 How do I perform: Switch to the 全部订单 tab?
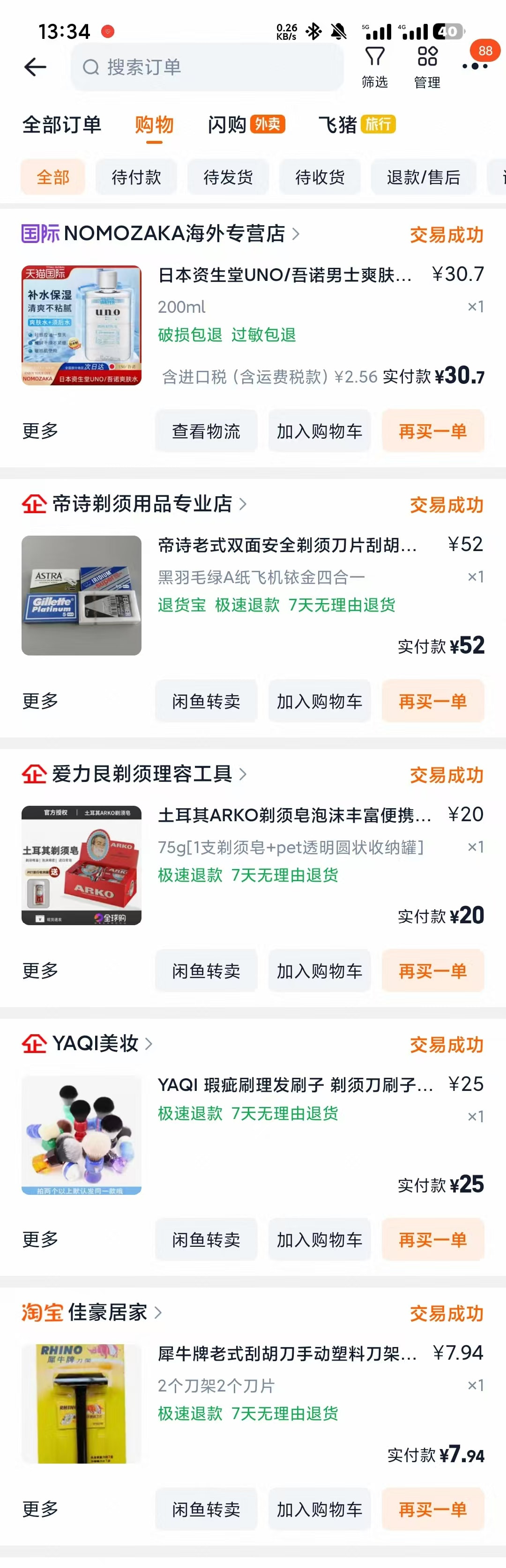[61, 125]
